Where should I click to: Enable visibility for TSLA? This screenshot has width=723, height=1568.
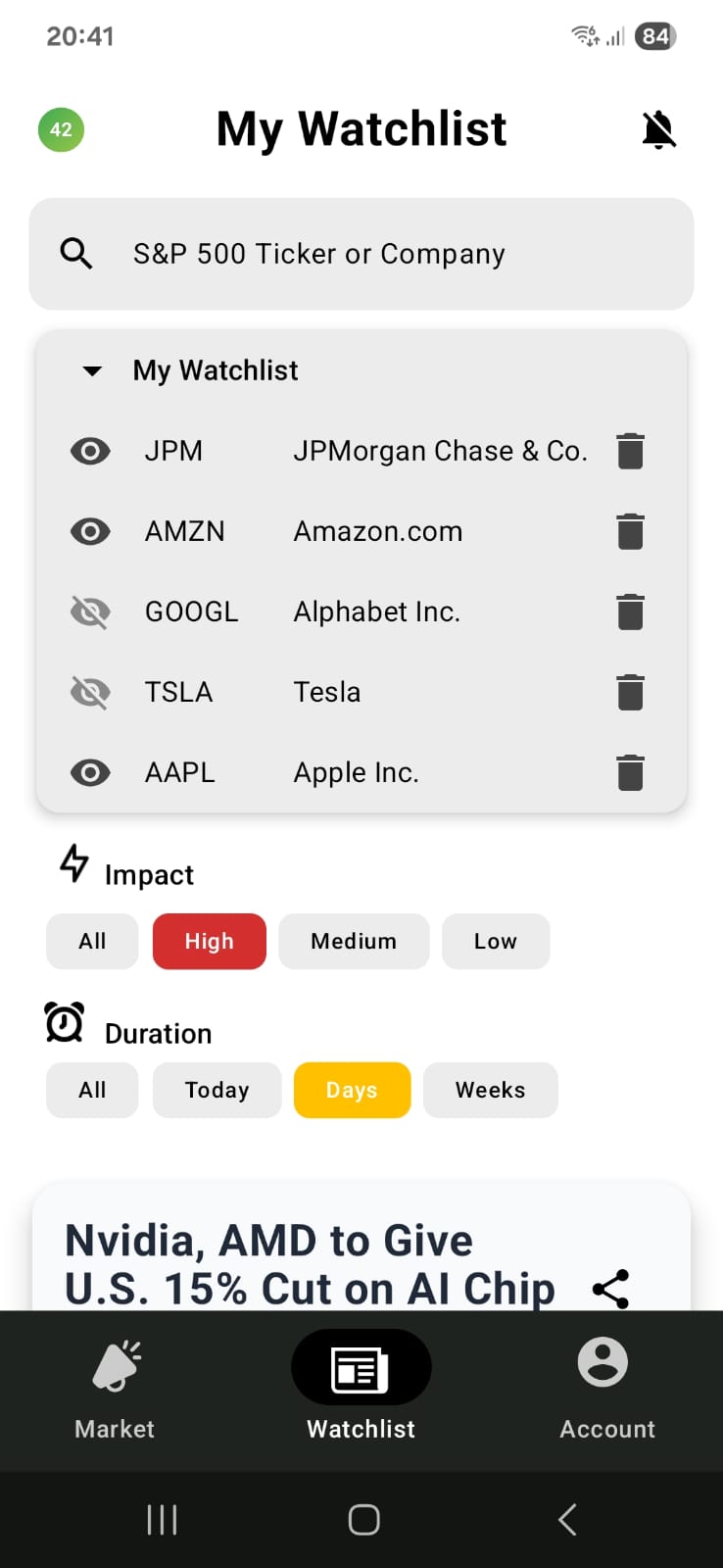coord(90,691)
